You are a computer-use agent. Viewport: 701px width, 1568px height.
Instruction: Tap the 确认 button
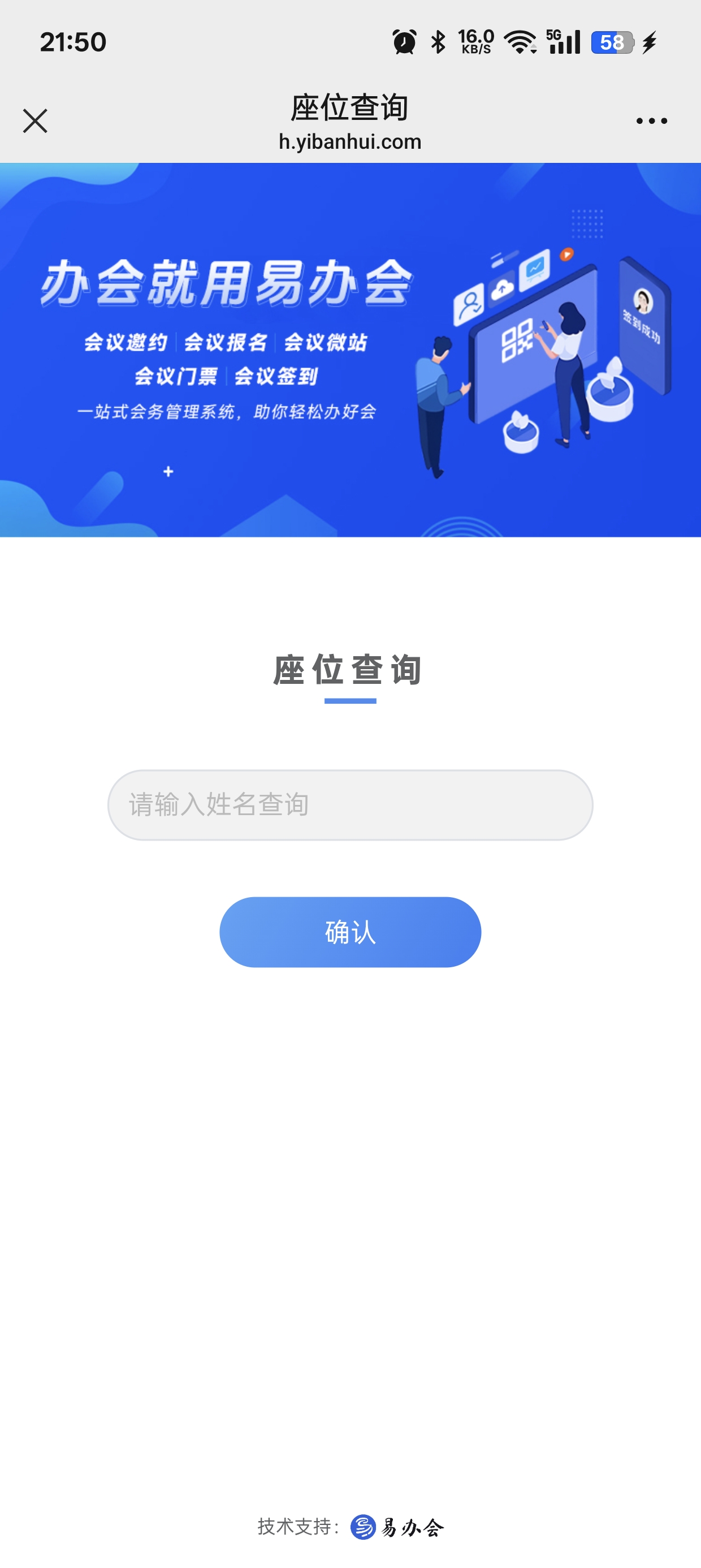[x=350, y=931]
